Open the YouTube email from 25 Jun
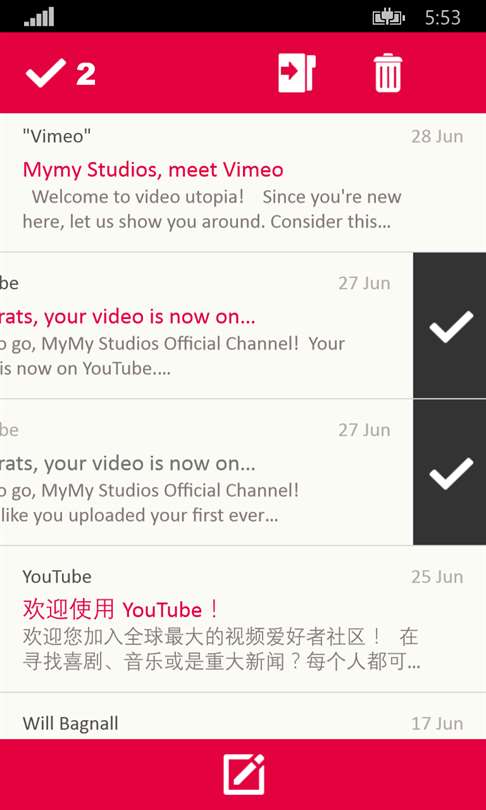Viewport: 486px width, 810px height. pyautogui.click(x=243, y=619)
